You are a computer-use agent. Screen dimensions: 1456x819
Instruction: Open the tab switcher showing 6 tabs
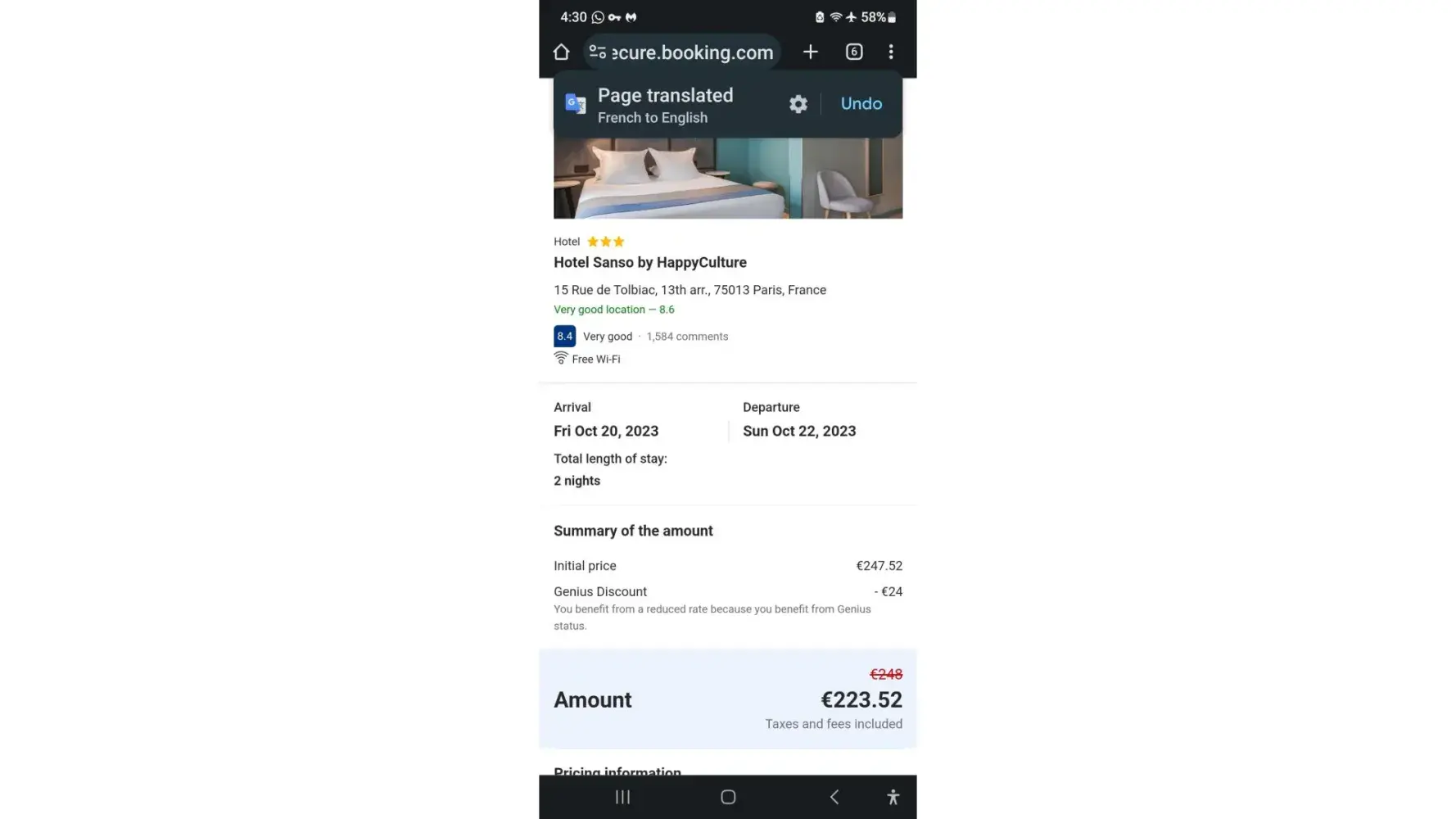pos(853,52)
